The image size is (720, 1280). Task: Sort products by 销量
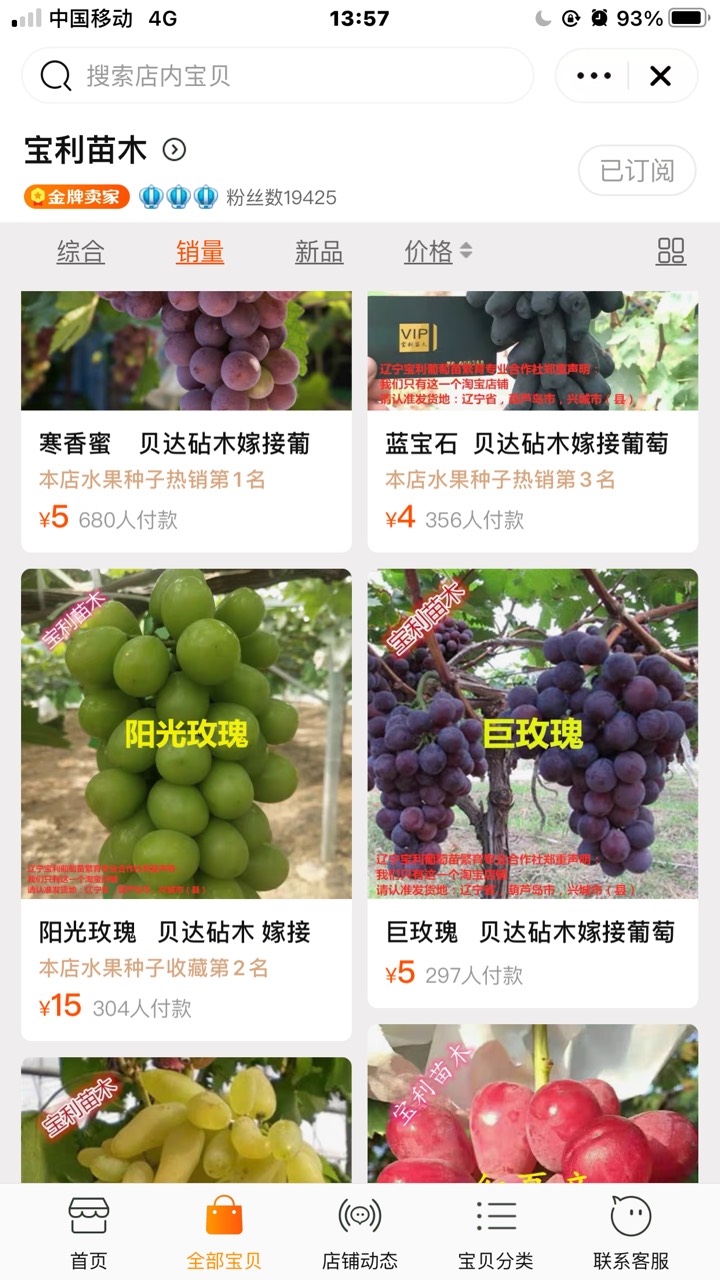tap(200, 252)
